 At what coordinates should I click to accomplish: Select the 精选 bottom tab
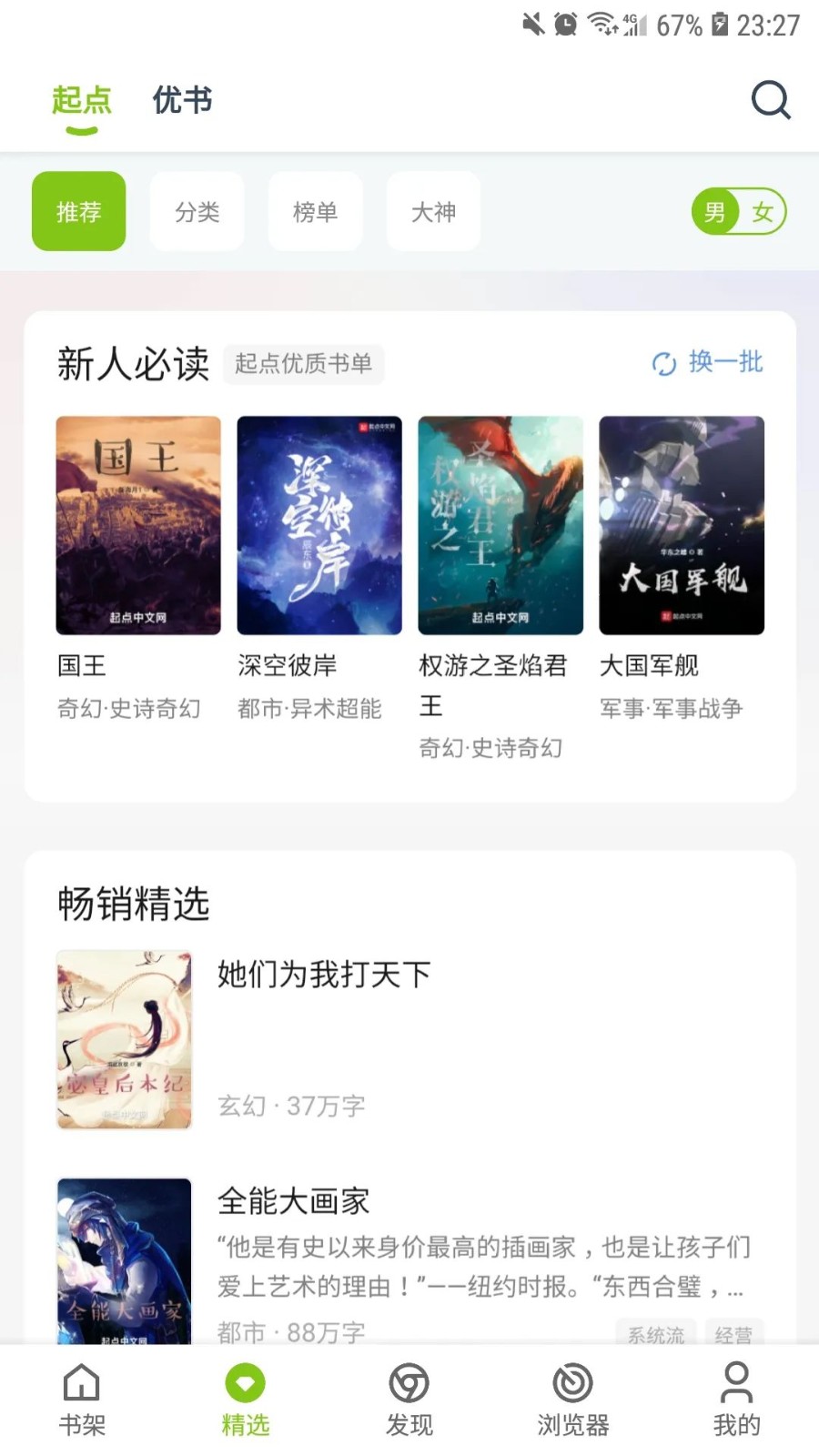pyautogui.click(x=246, y=1400)
